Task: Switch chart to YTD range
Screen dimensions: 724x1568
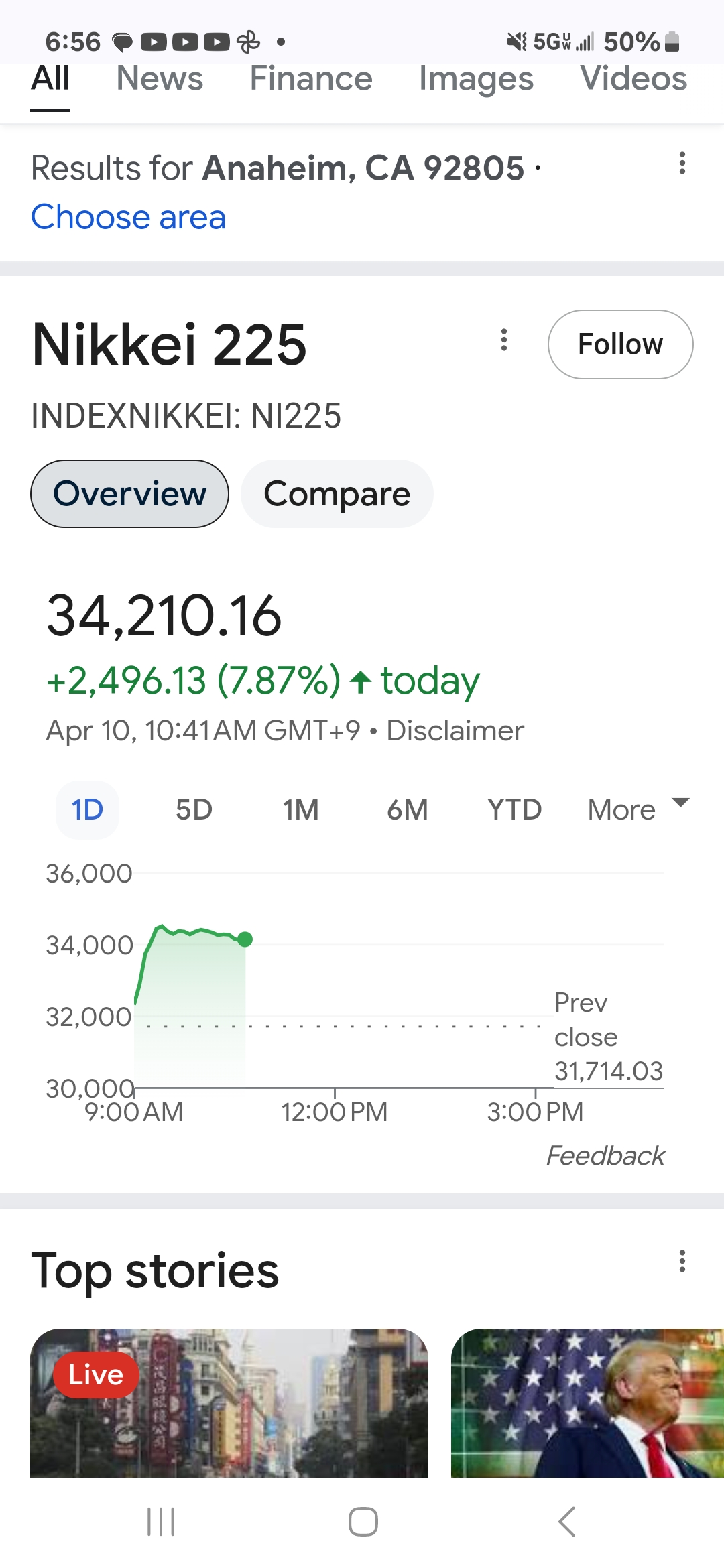Action: pos(514,809)
